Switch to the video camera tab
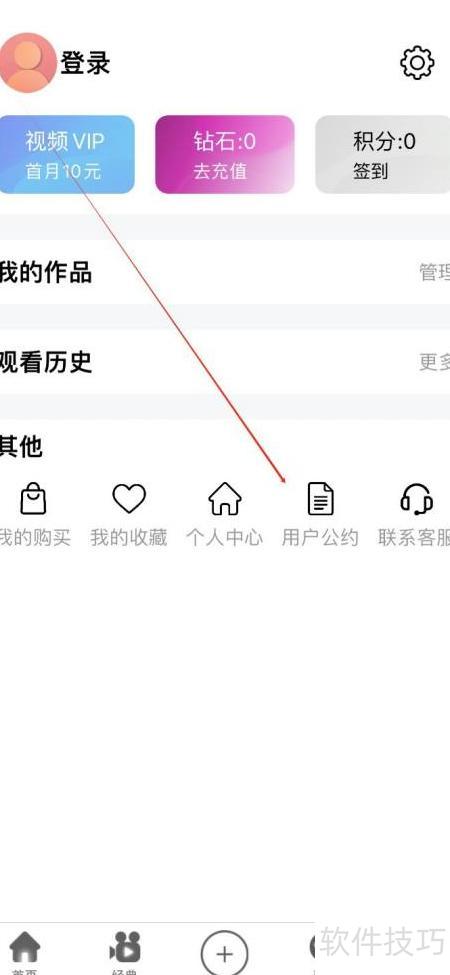450x975 pixels. pyautogui.click(x=125, y=953)
